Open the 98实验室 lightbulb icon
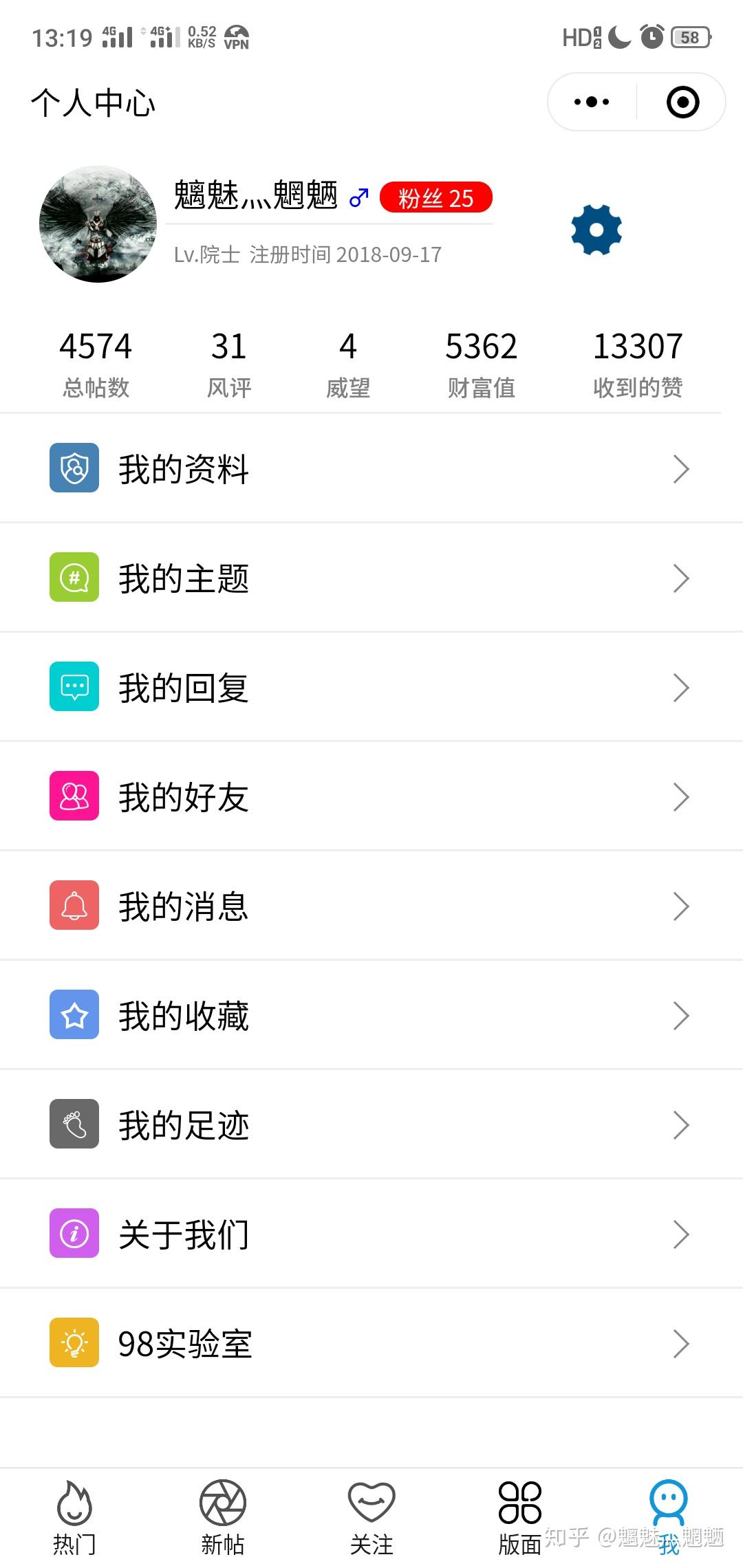The height and width of the screenshot is (1568, 743). point(74,1342)
